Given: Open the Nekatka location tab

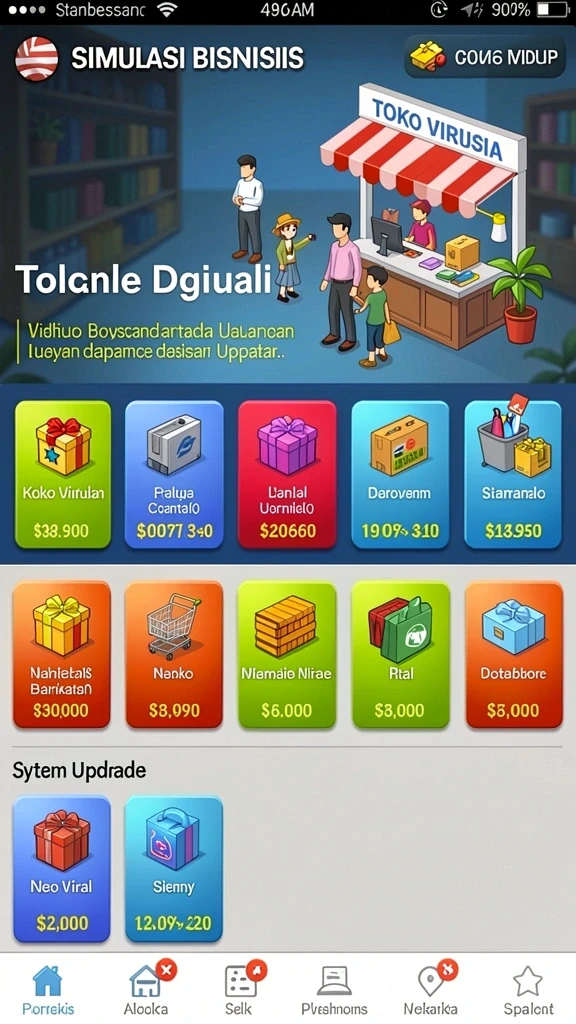Looking at the screenshot, I should 431,990.
